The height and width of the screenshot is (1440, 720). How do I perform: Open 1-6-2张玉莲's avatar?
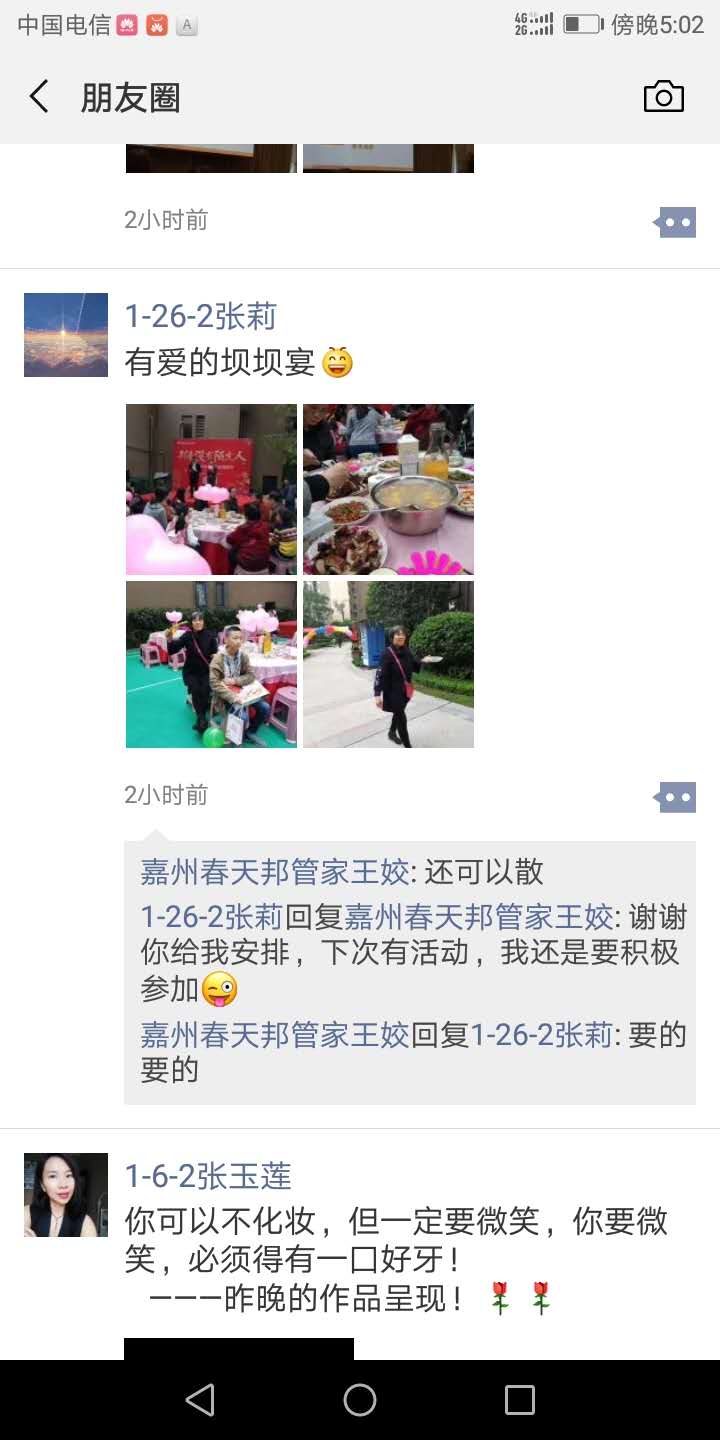[66, 1195]
